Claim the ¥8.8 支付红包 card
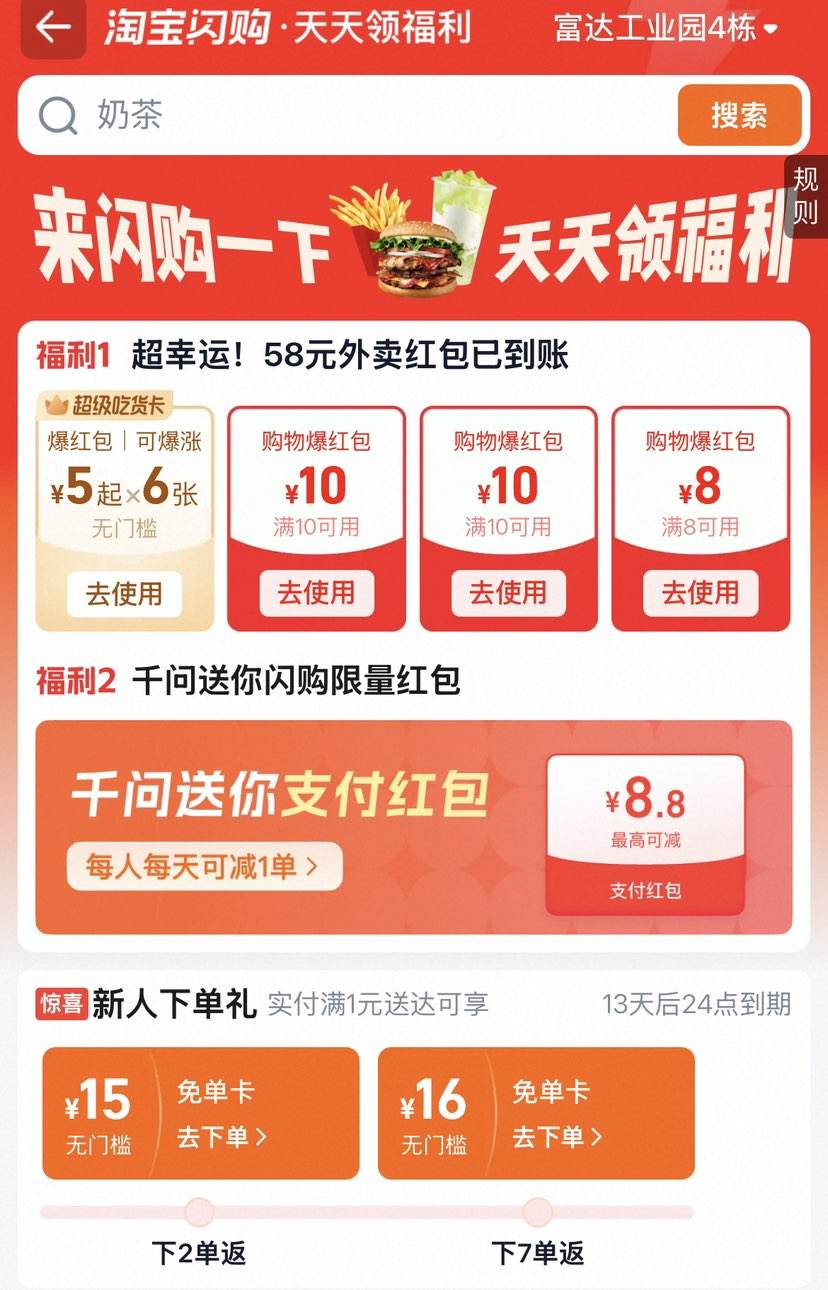This screenshot has height=1290, width=828. tap(645, 835)
